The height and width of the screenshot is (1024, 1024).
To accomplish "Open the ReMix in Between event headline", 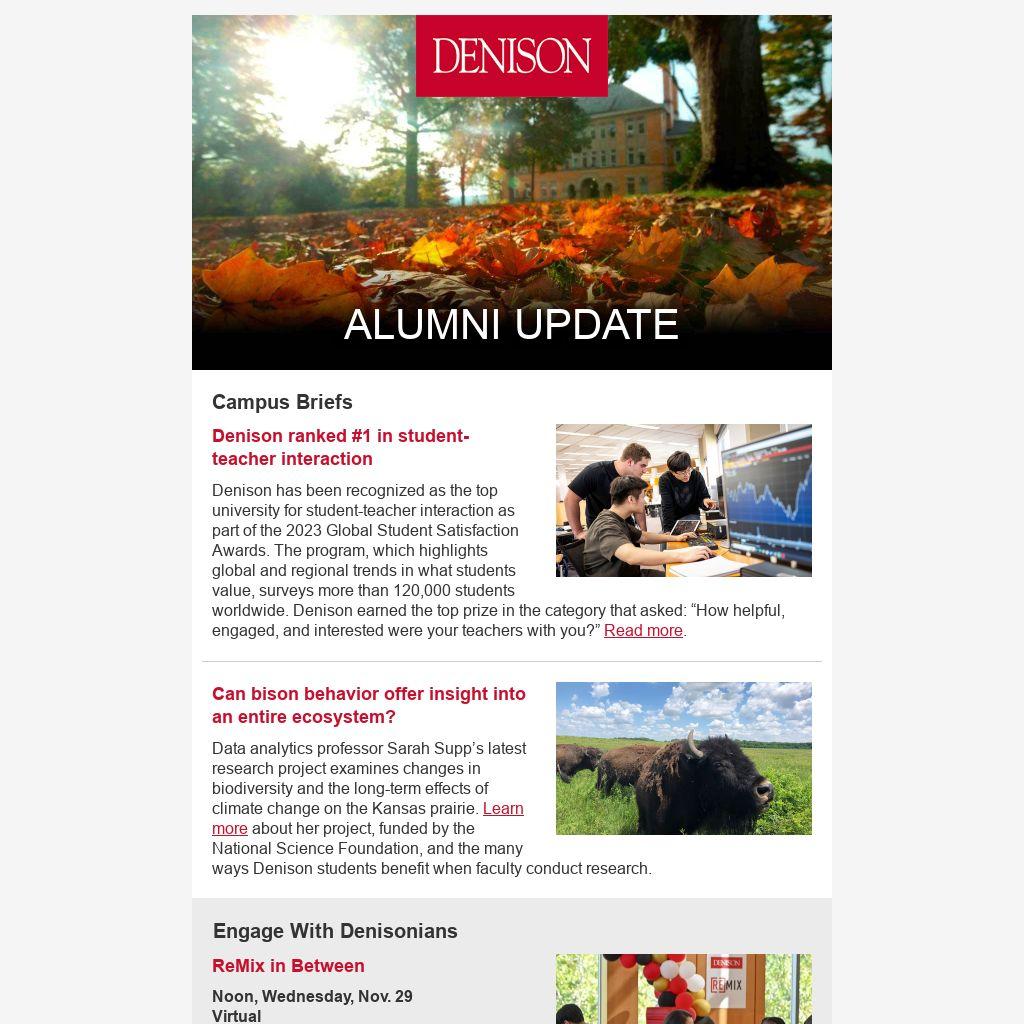I will (x=288, y=966).
